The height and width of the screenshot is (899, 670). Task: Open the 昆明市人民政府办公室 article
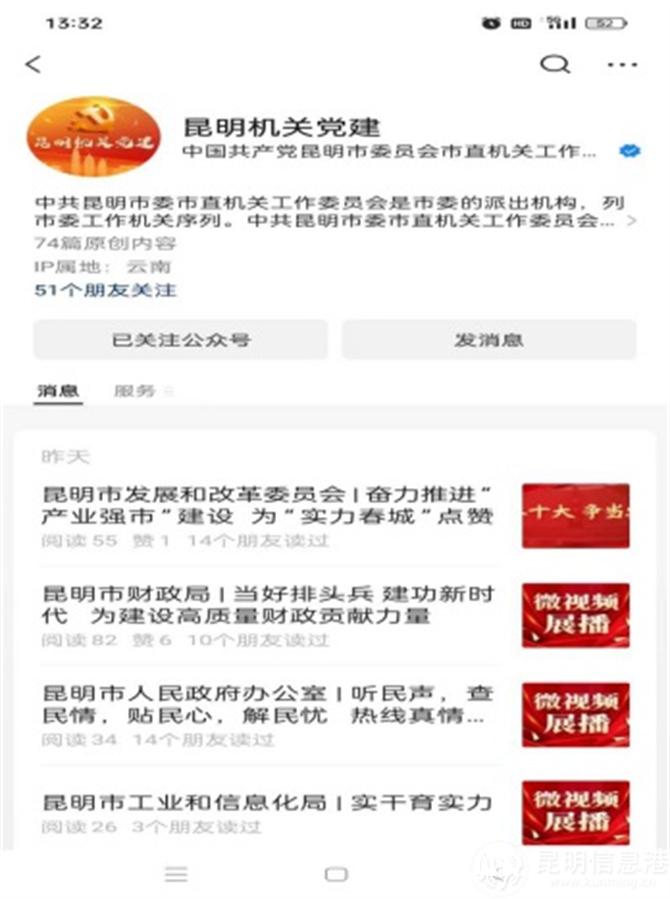tap(268, 704)
